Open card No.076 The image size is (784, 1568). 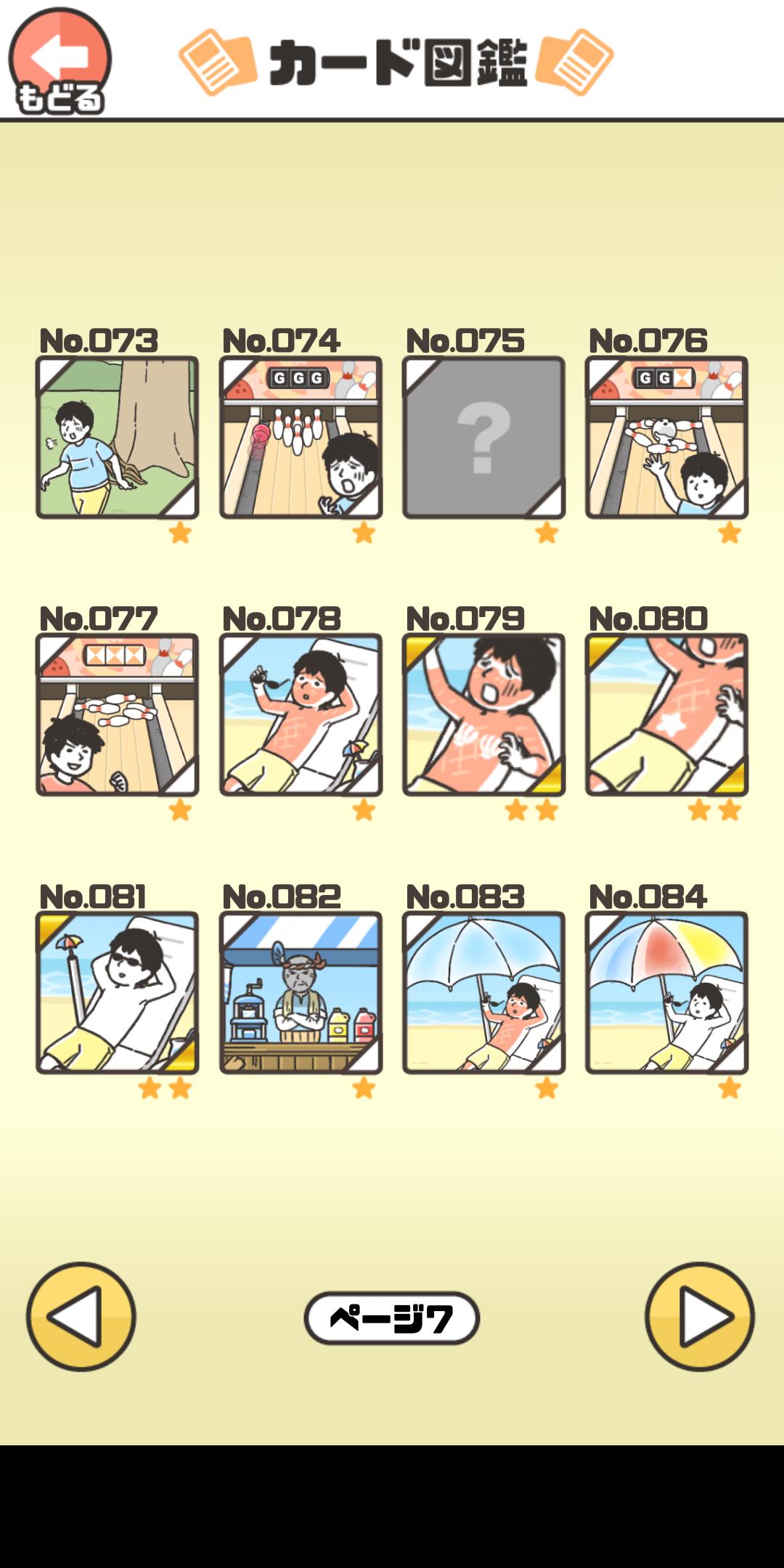pyautogui.click(x=666, y=437)
